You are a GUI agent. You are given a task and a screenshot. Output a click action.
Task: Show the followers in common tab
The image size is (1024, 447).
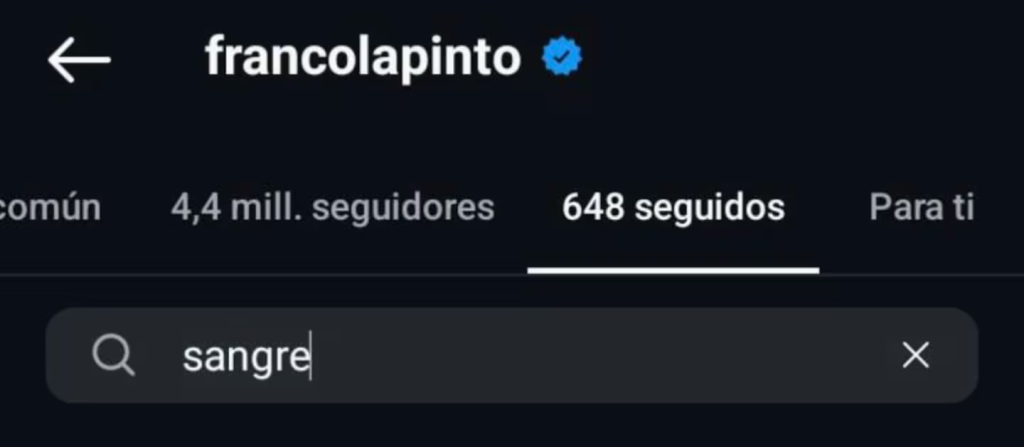(50, 208)
